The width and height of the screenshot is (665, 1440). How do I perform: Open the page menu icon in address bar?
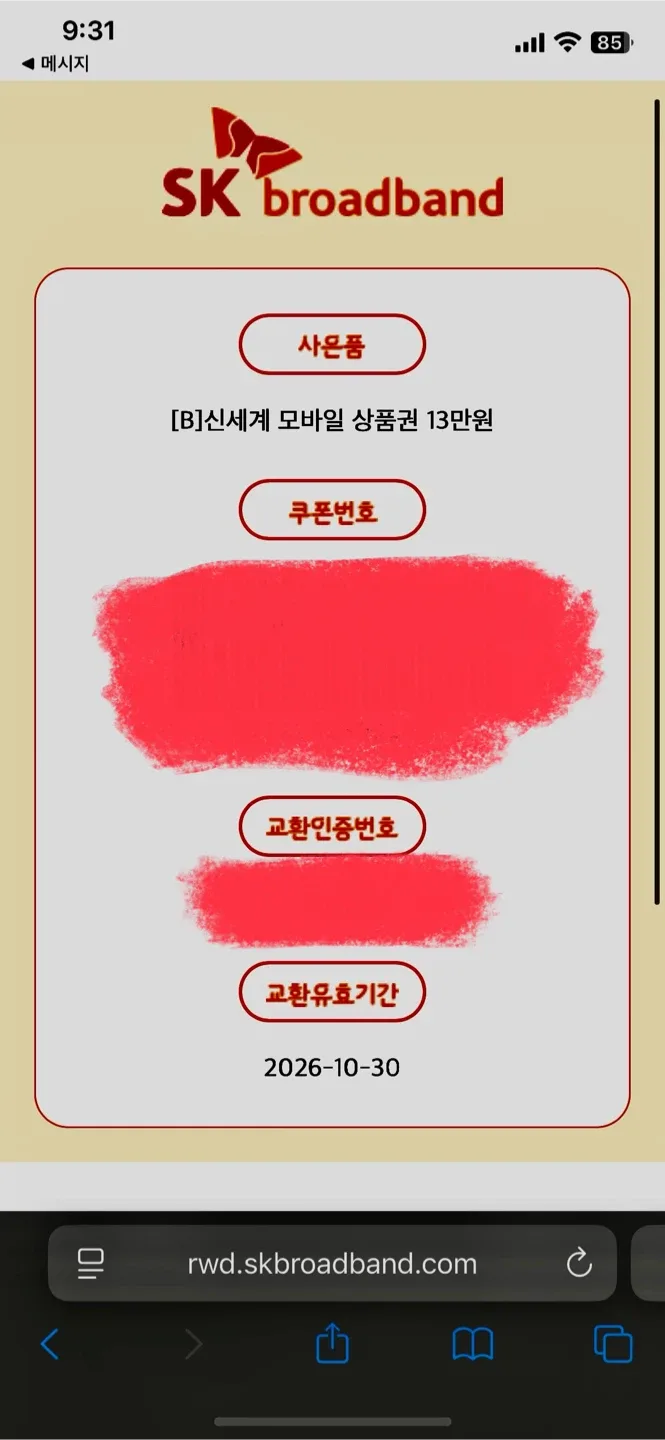pos(91,1264)
